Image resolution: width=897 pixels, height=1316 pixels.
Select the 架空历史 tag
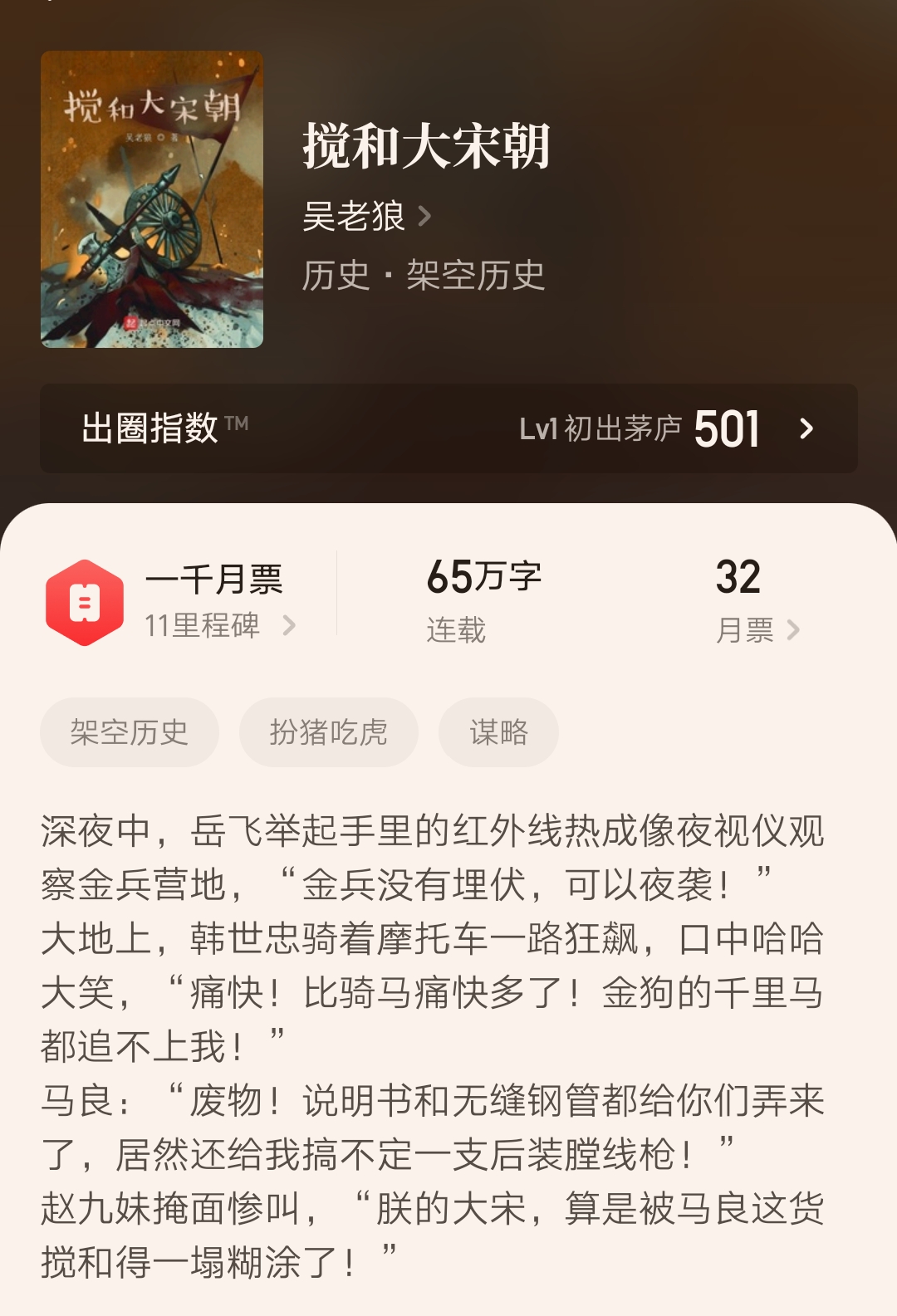point(131,731)
